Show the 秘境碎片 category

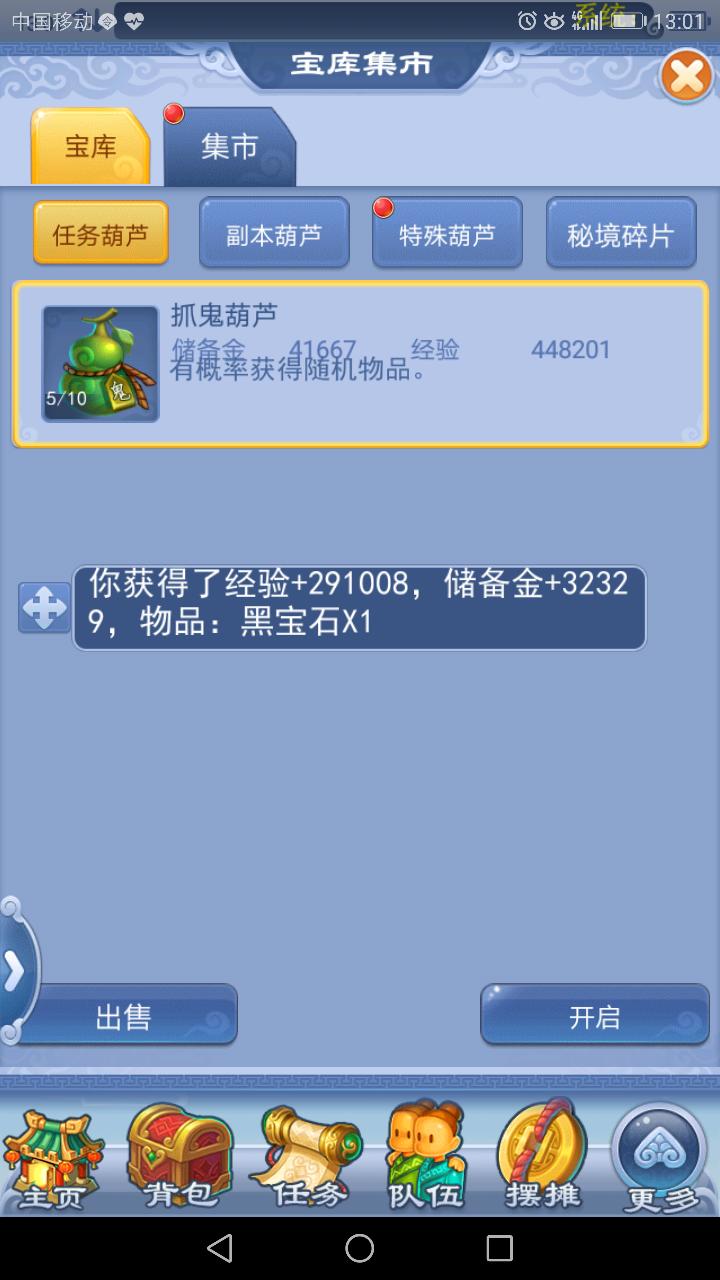[621, 234]
